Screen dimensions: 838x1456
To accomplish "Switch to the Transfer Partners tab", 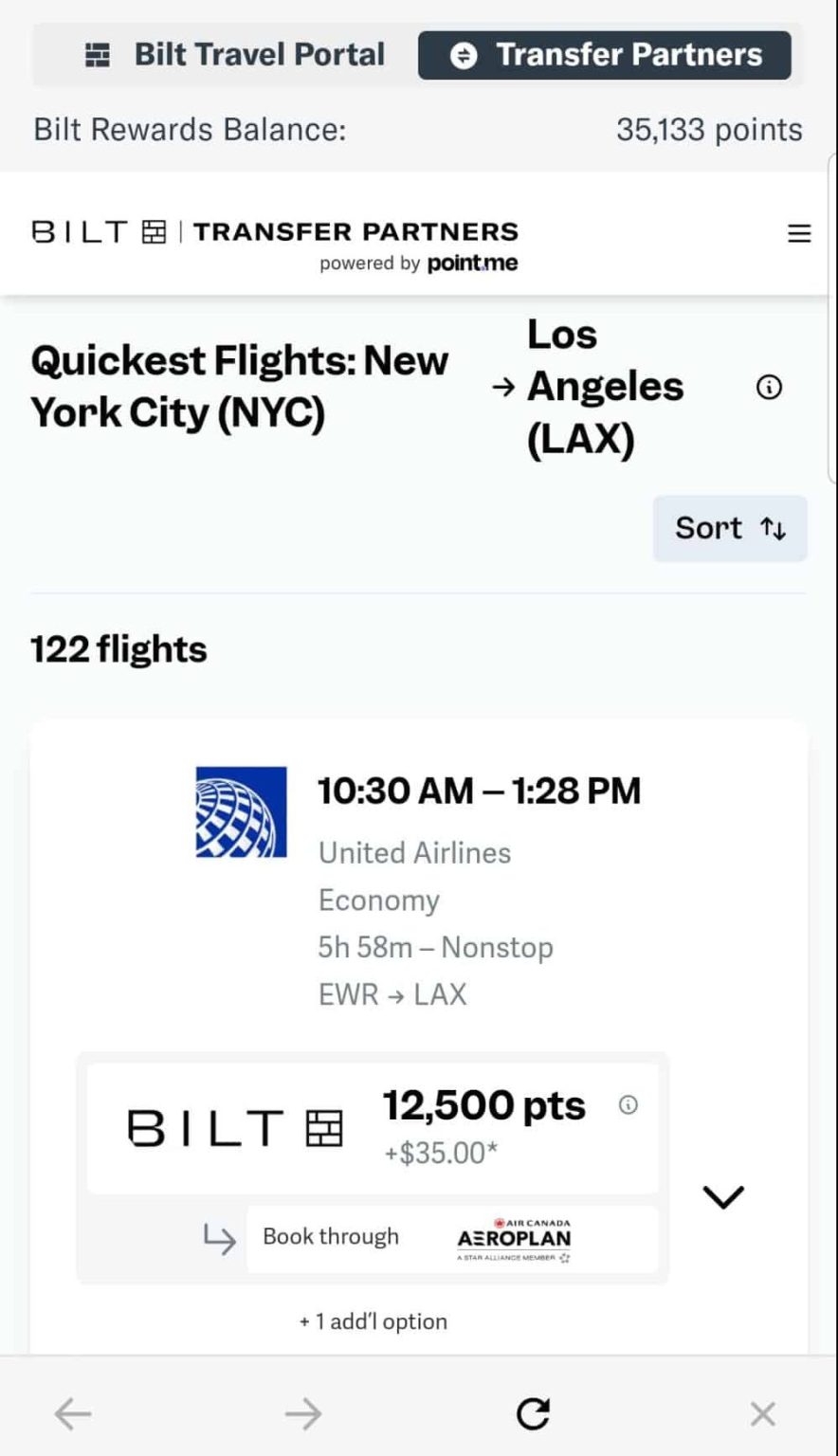I will [x=605, y=54].
